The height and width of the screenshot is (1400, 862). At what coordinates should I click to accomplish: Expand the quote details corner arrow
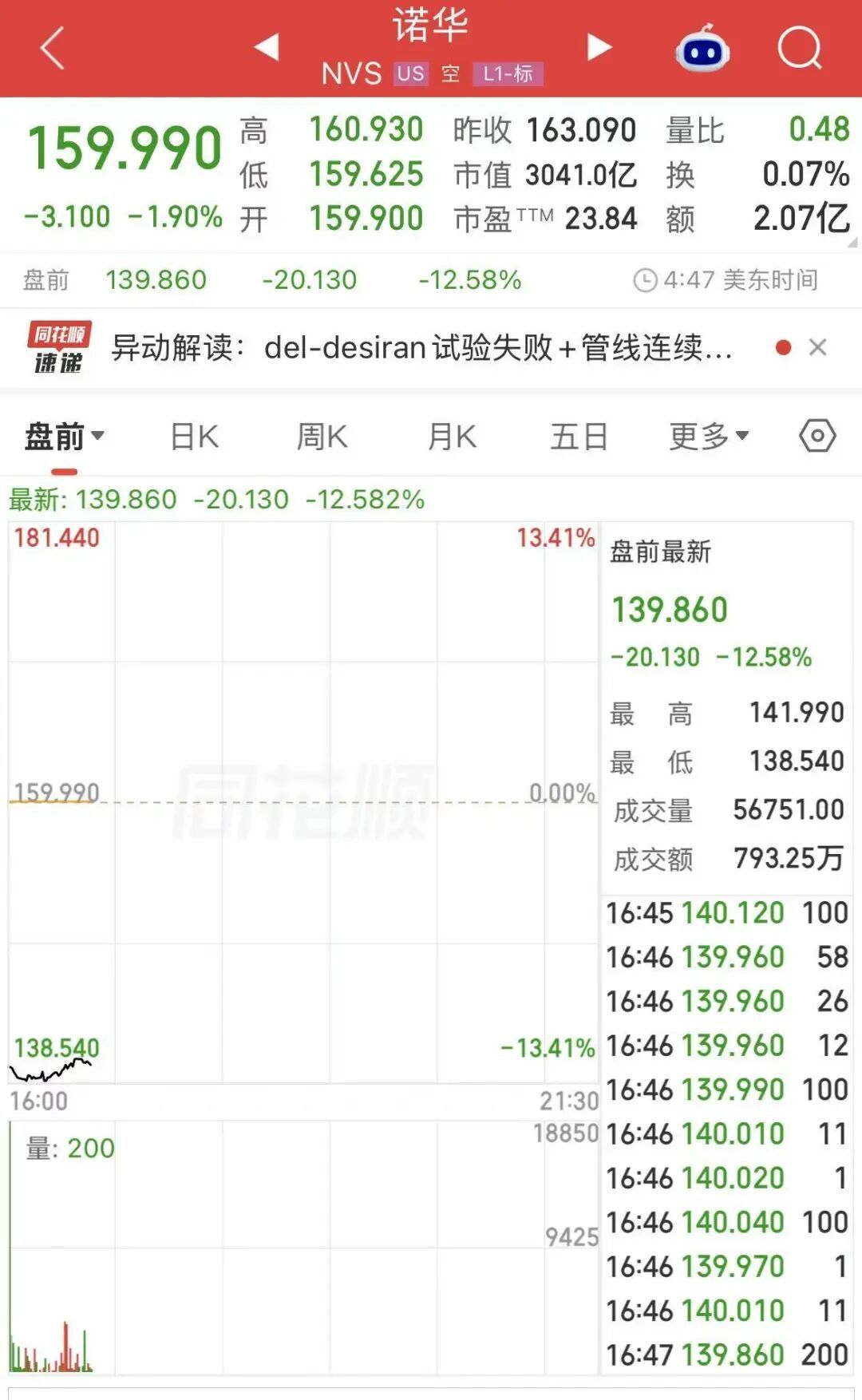click(852, 243)
